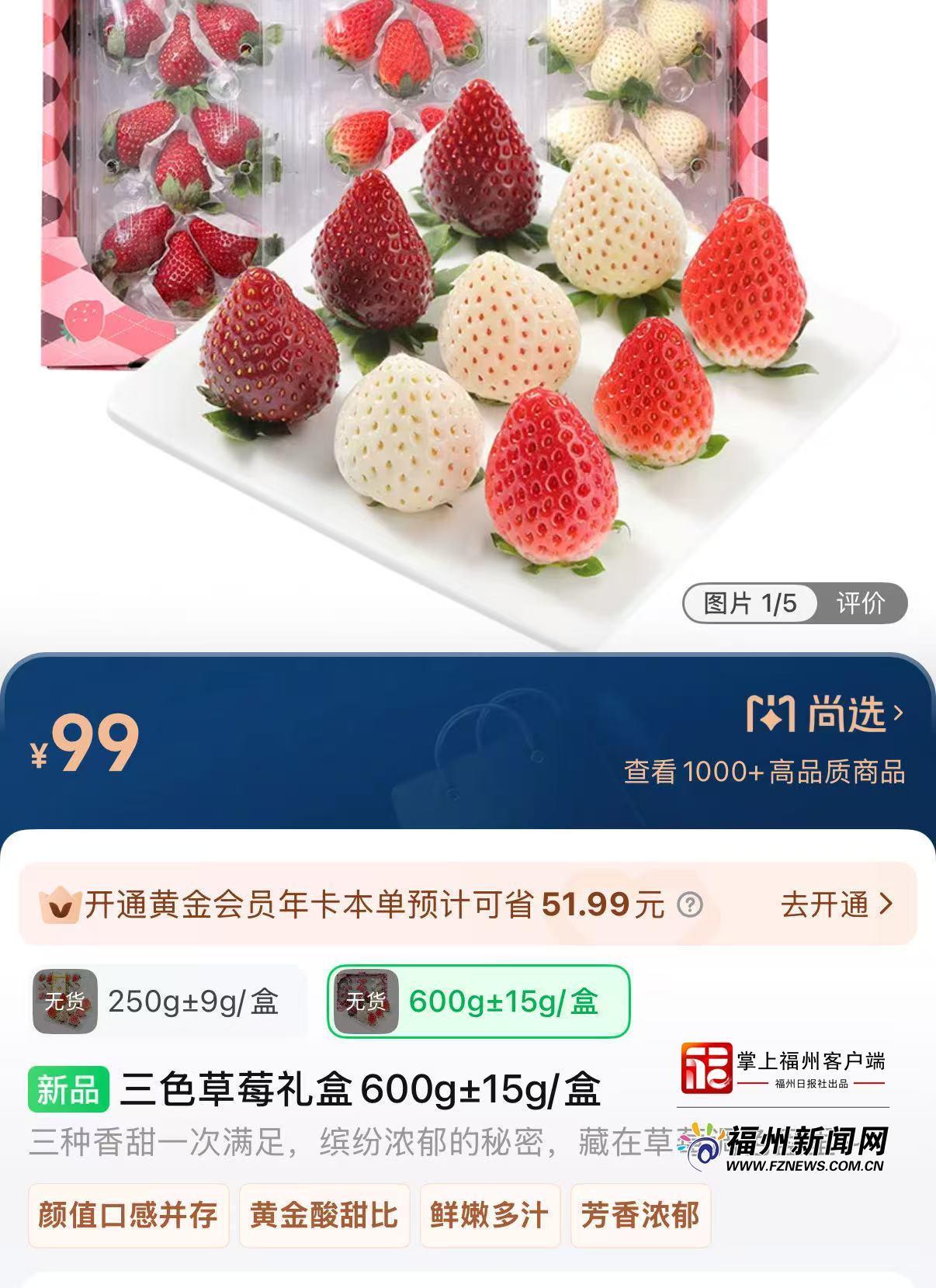Select the 600g±15g/盒 option
936x1288 pixels.
478,1002
